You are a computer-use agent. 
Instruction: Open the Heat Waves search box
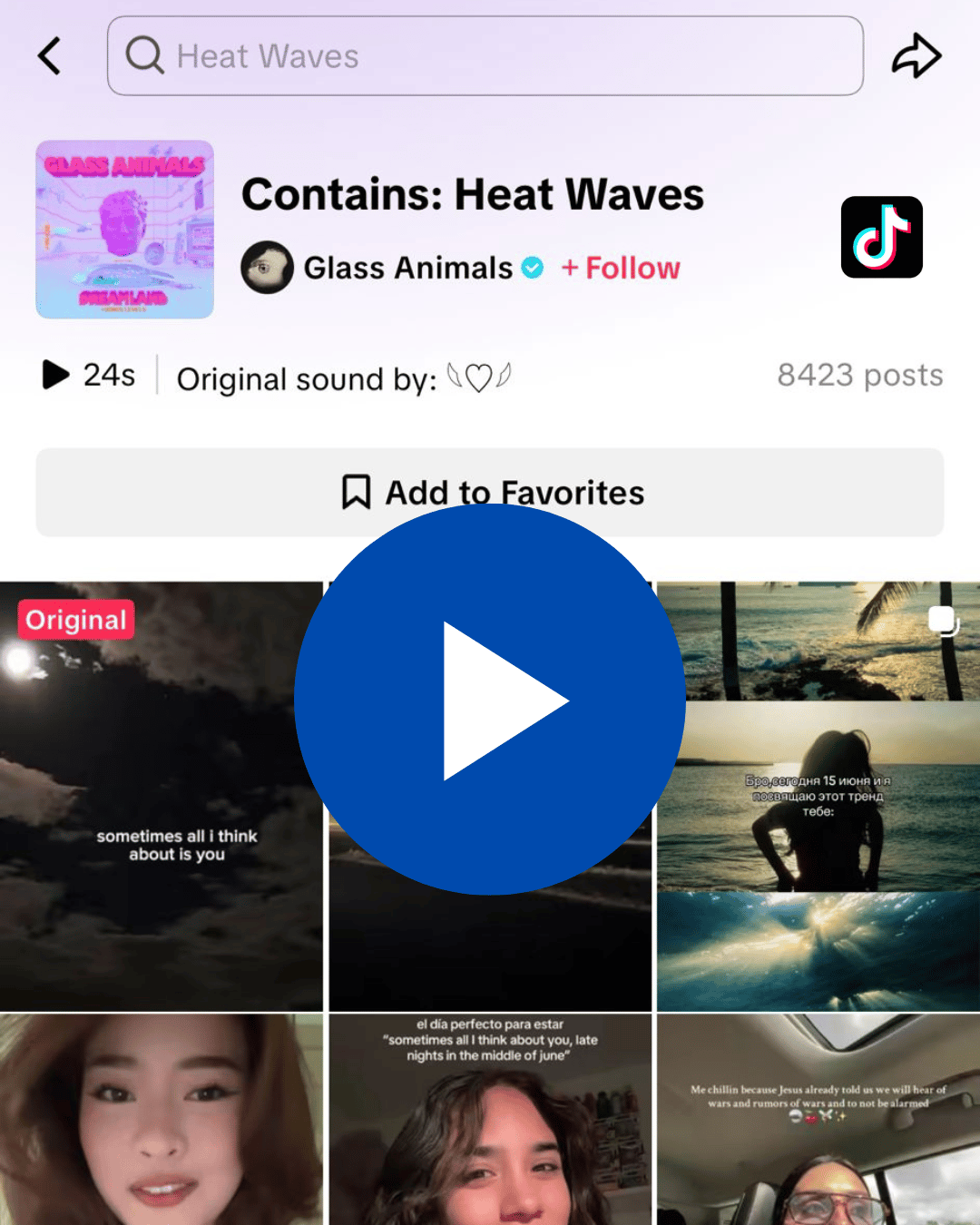[485, 56]
